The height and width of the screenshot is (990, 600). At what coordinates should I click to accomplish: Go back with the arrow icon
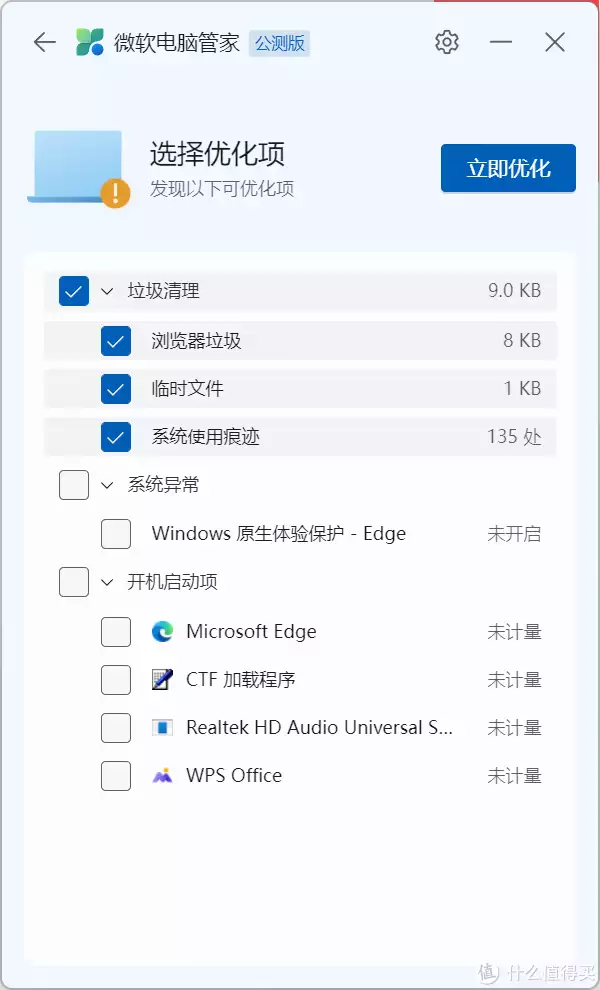(45, 43)
